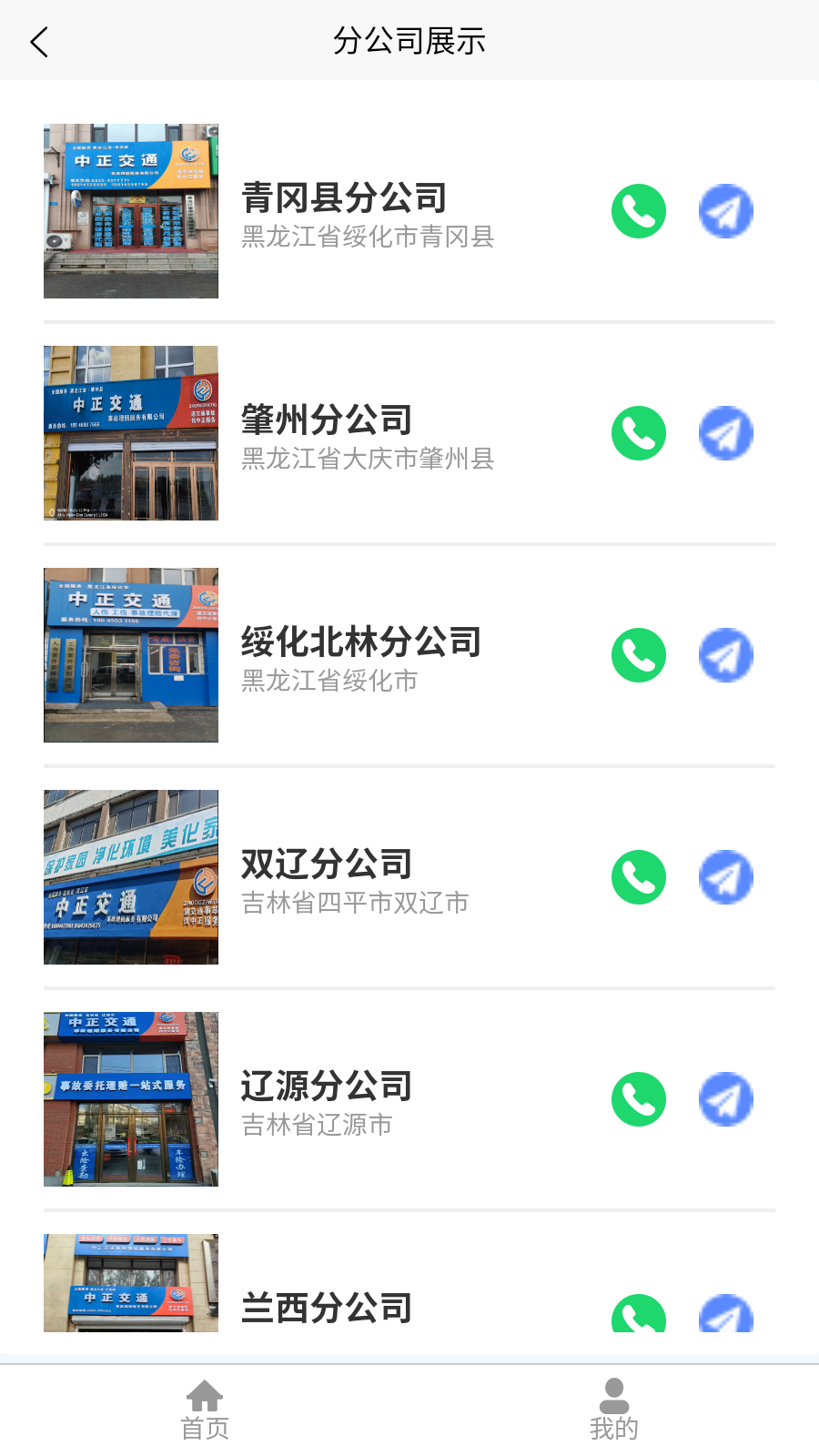View the 青冈县分公司 storefront image
819x1456 pixels.
coord(130,210)
